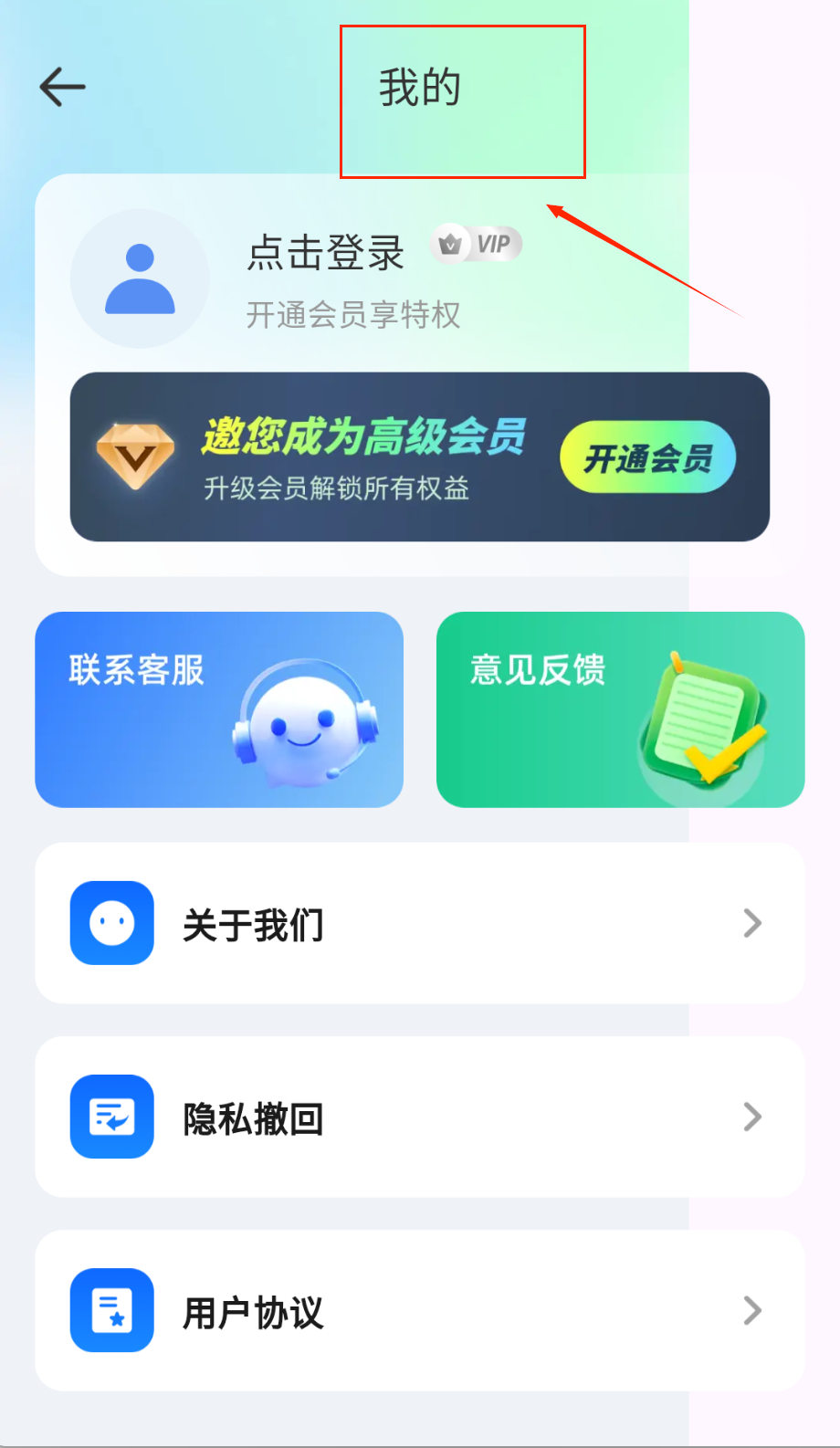Tap the profile avatar icon
Viewport: 840px width, 1448px height.
click(x=140, y=279)
